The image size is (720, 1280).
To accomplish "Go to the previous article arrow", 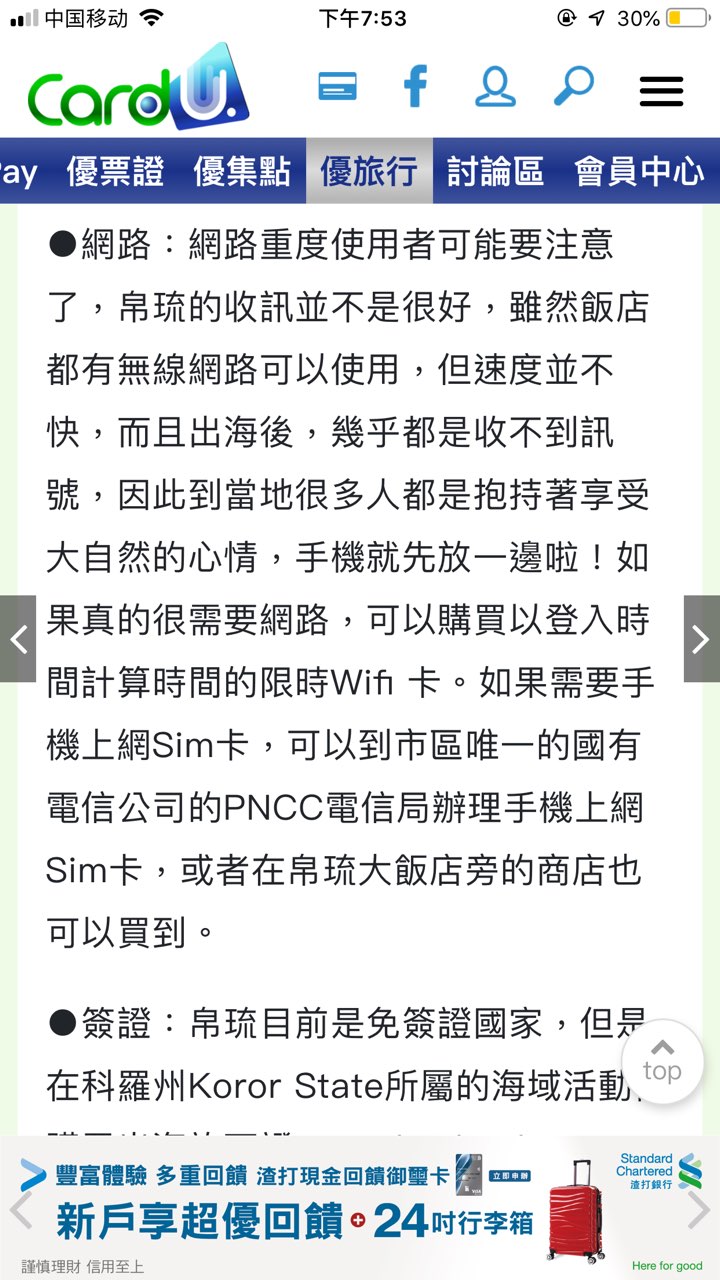I will [18, 639].
